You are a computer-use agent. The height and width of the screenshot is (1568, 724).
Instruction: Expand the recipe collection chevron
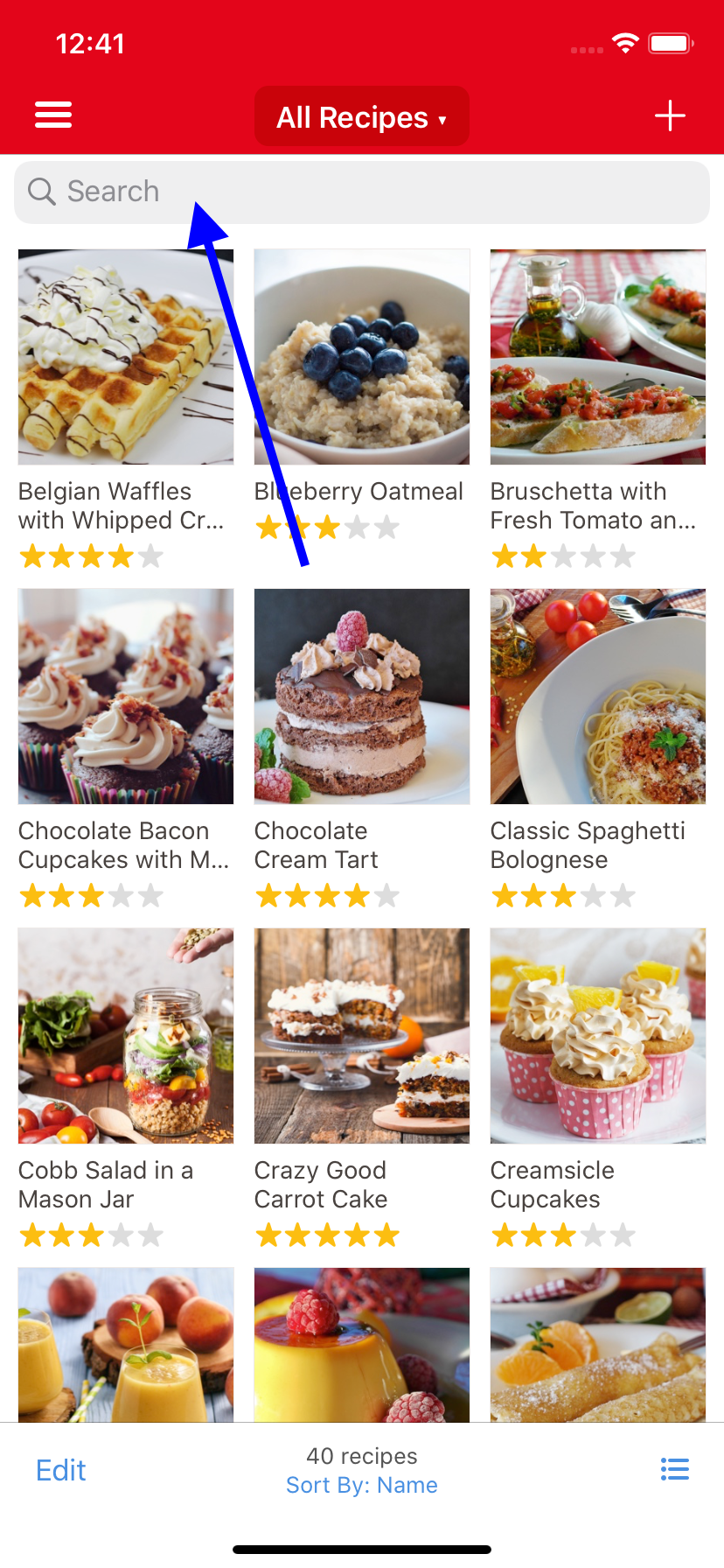tap(443, 117)
